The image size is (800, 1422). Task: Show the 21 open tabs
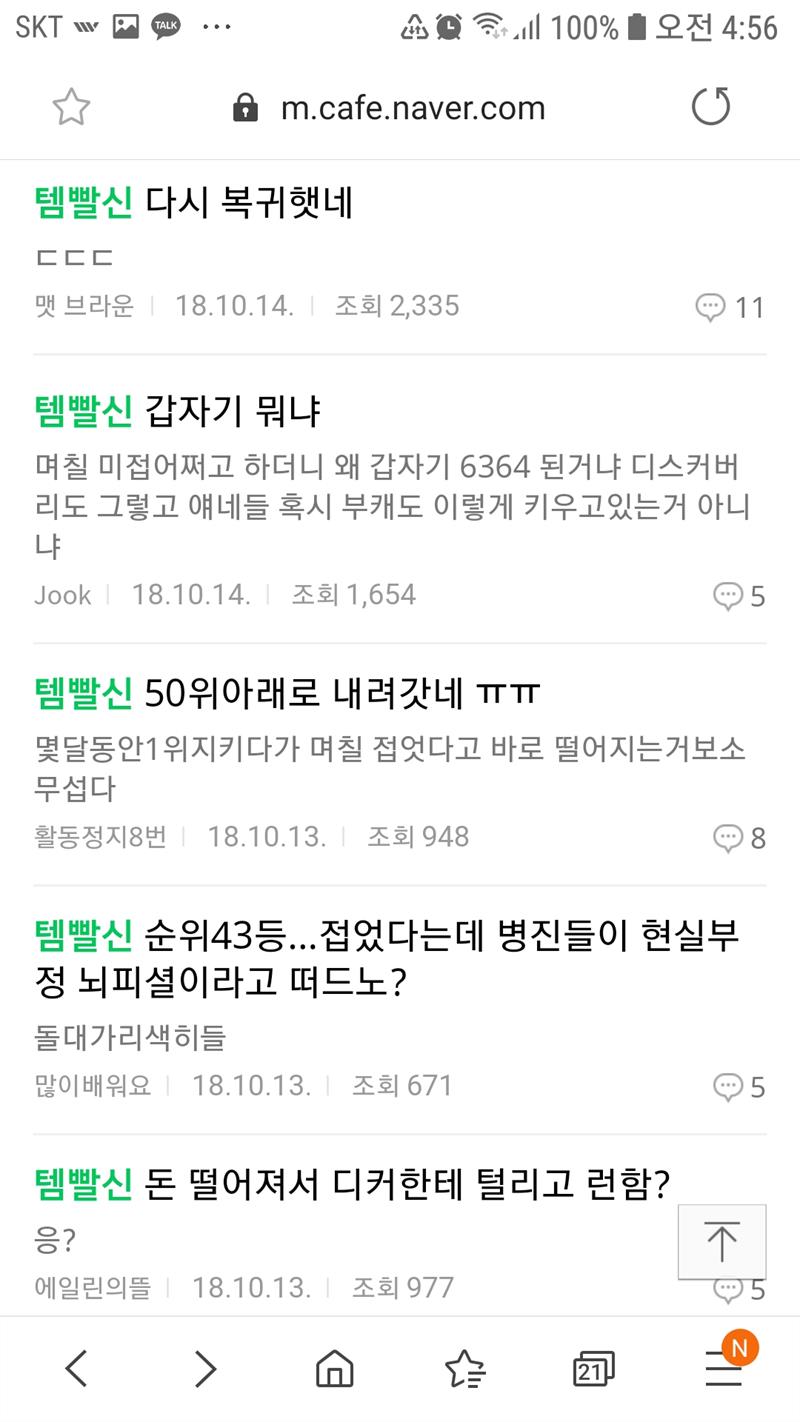(x=593, y=1369)
